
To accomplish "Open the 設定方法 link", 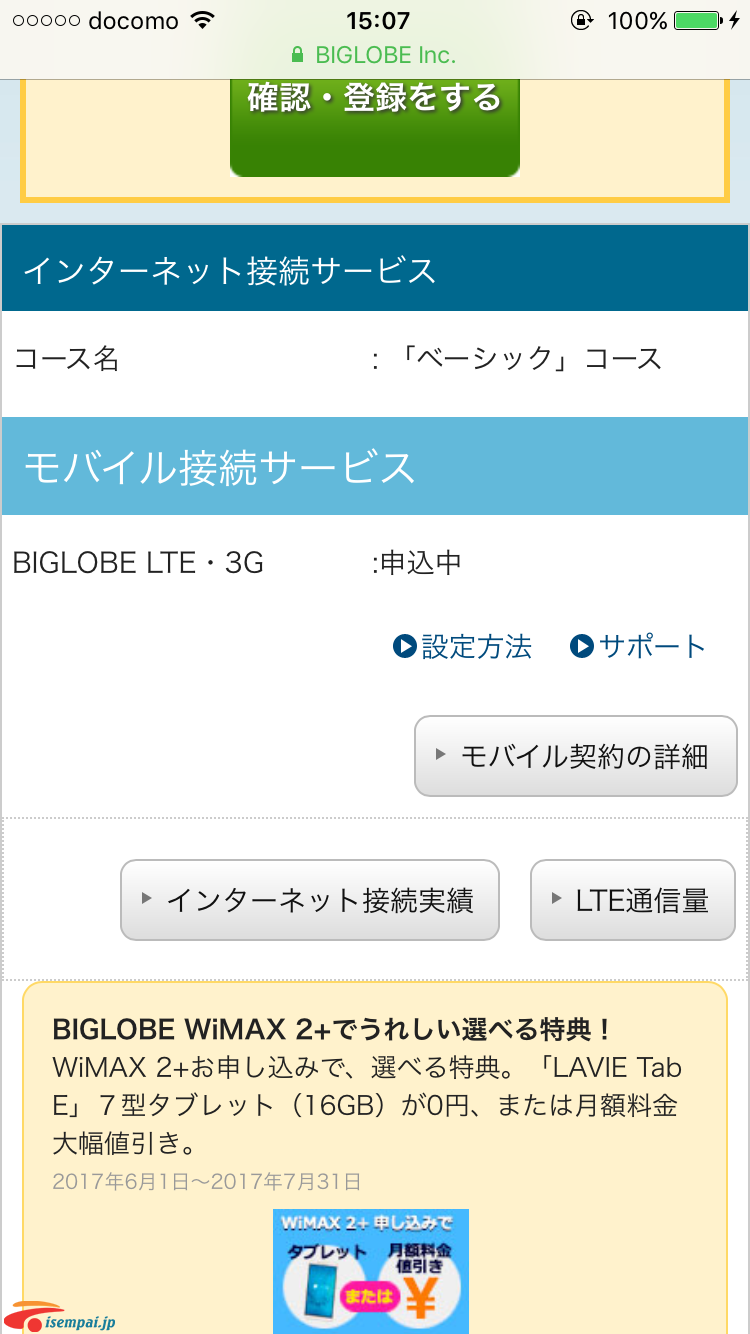I will [463, 647].
